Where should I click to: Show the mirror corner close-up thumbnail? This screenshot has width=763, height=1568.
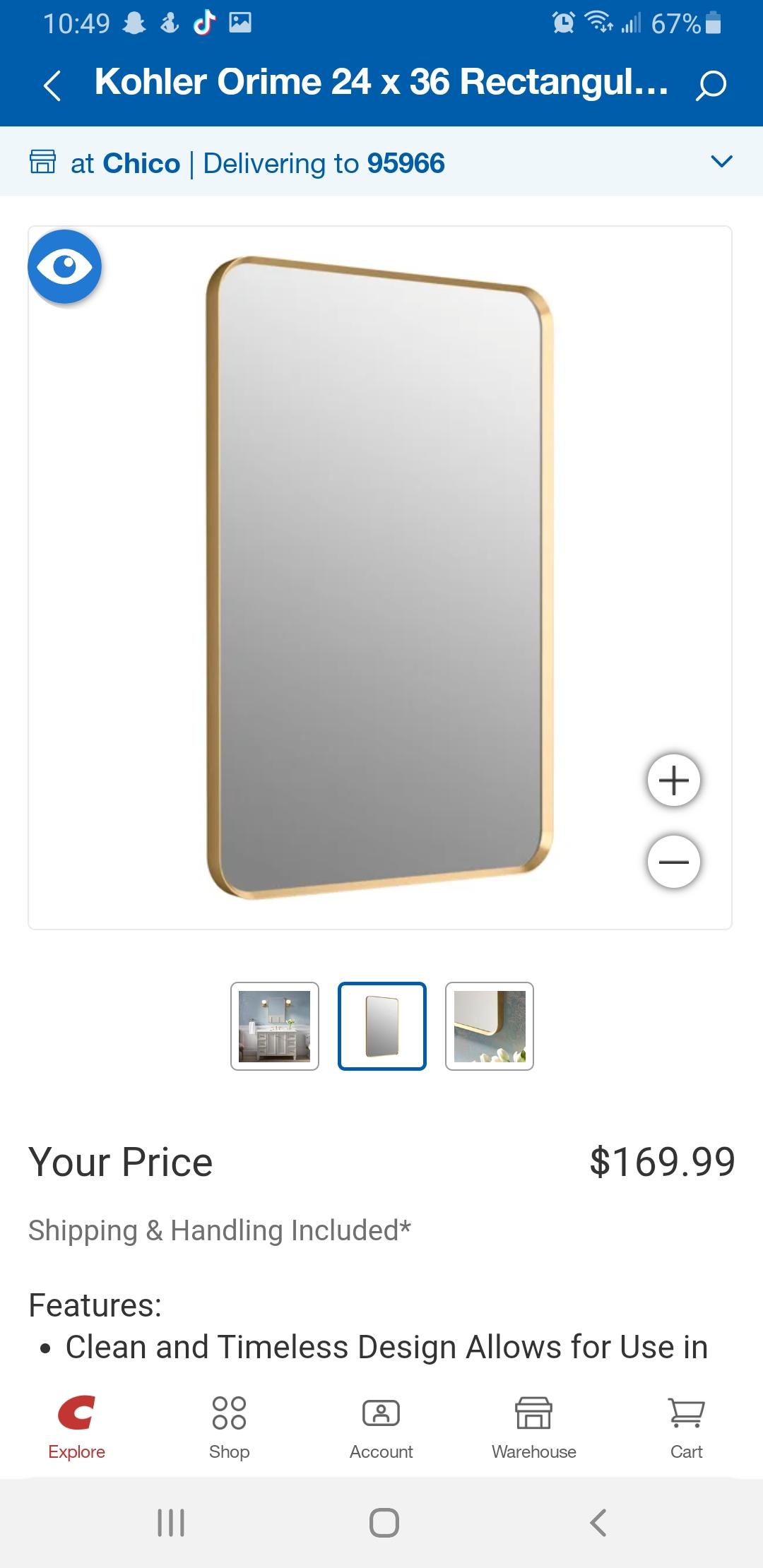click(x=490, y=1026)
